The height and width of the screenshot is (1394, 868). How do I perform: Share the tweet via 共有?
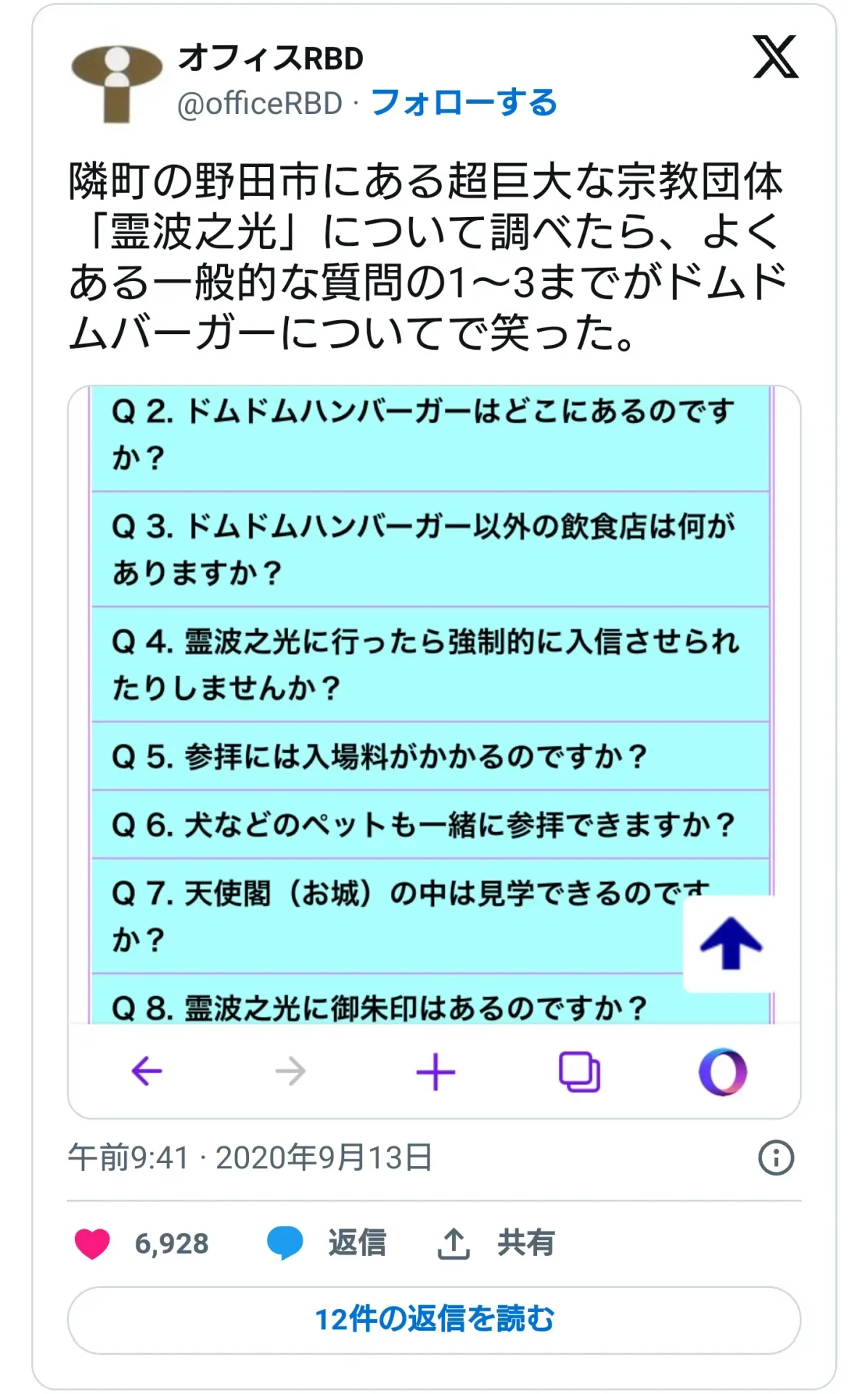496,1243
